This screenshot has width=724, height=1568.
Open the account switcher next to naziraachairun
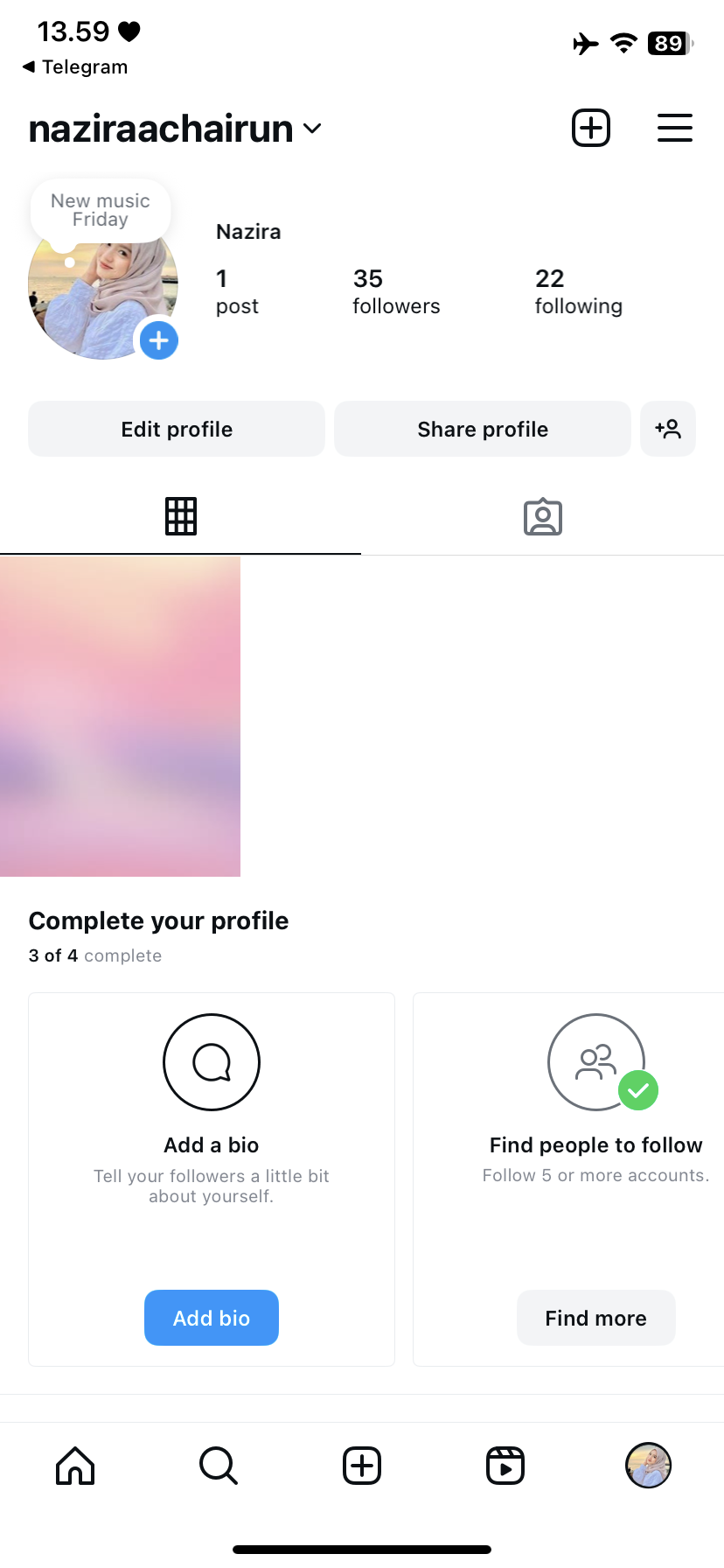coord(312,129)
